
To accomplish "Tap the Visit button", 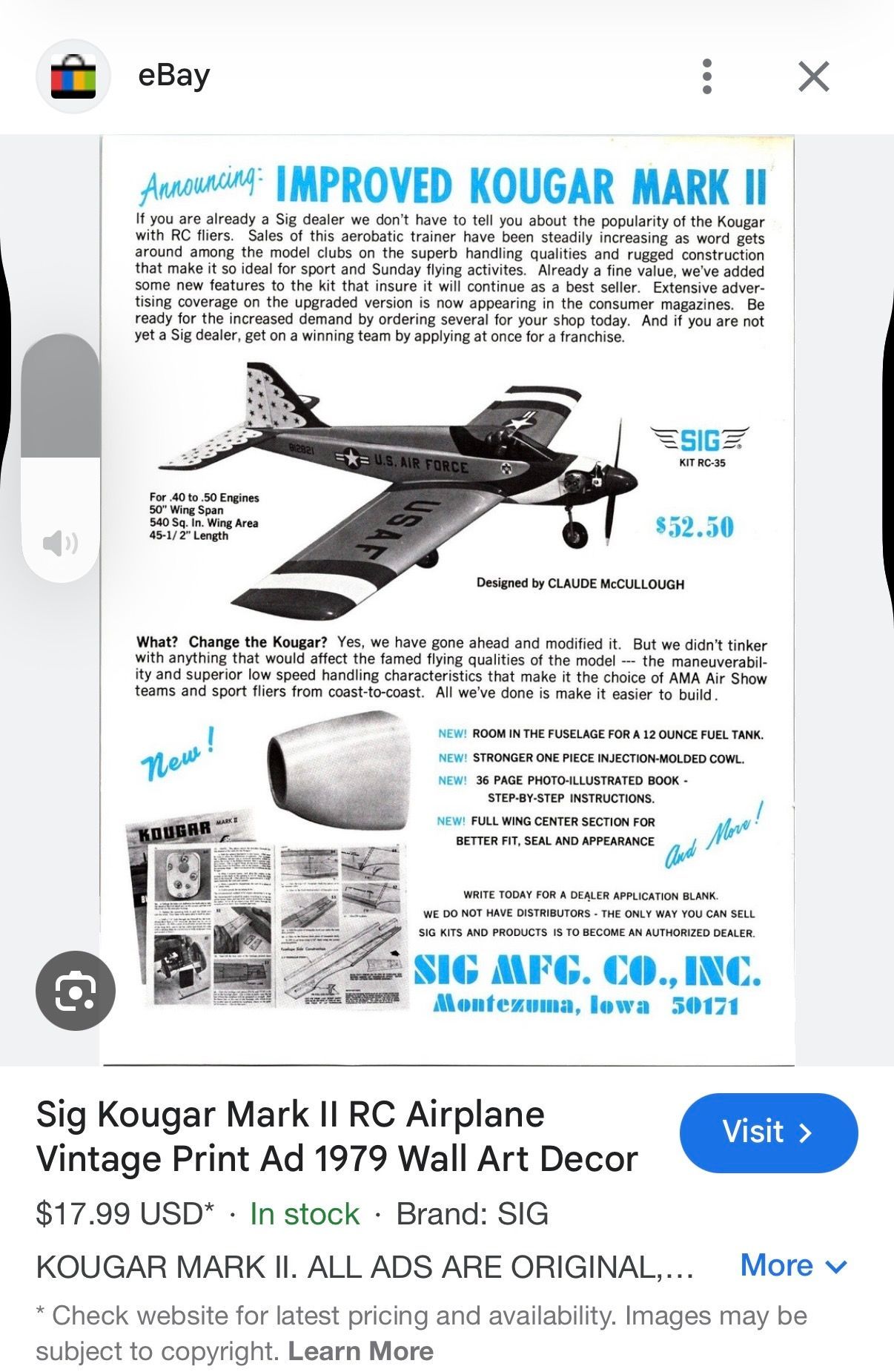I will pos(768,1132).
